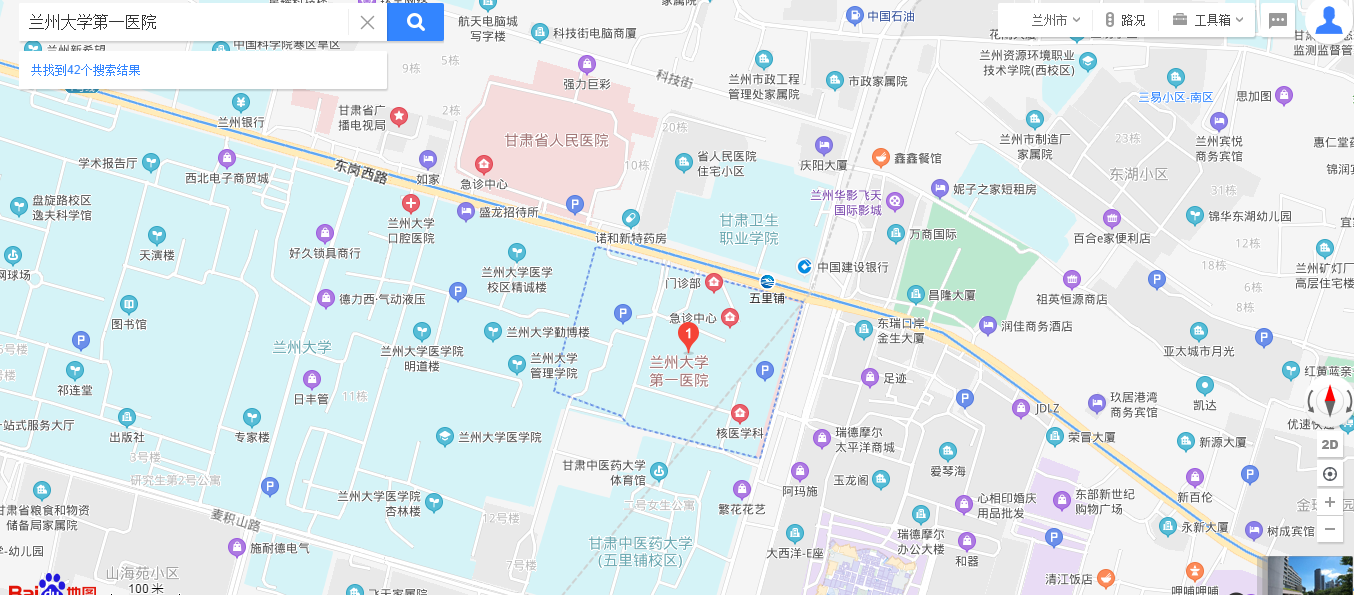
Task: Locate my position on the map
Action: 1330,474
